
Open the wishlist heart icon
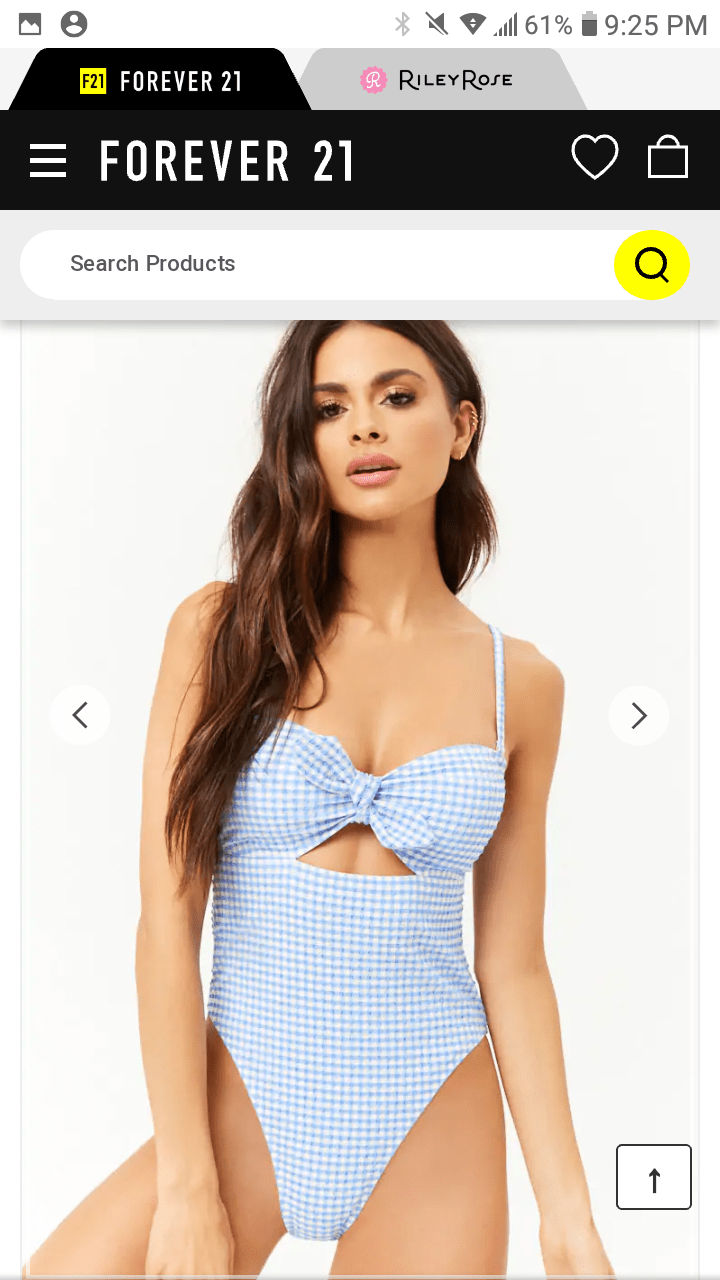594,158
